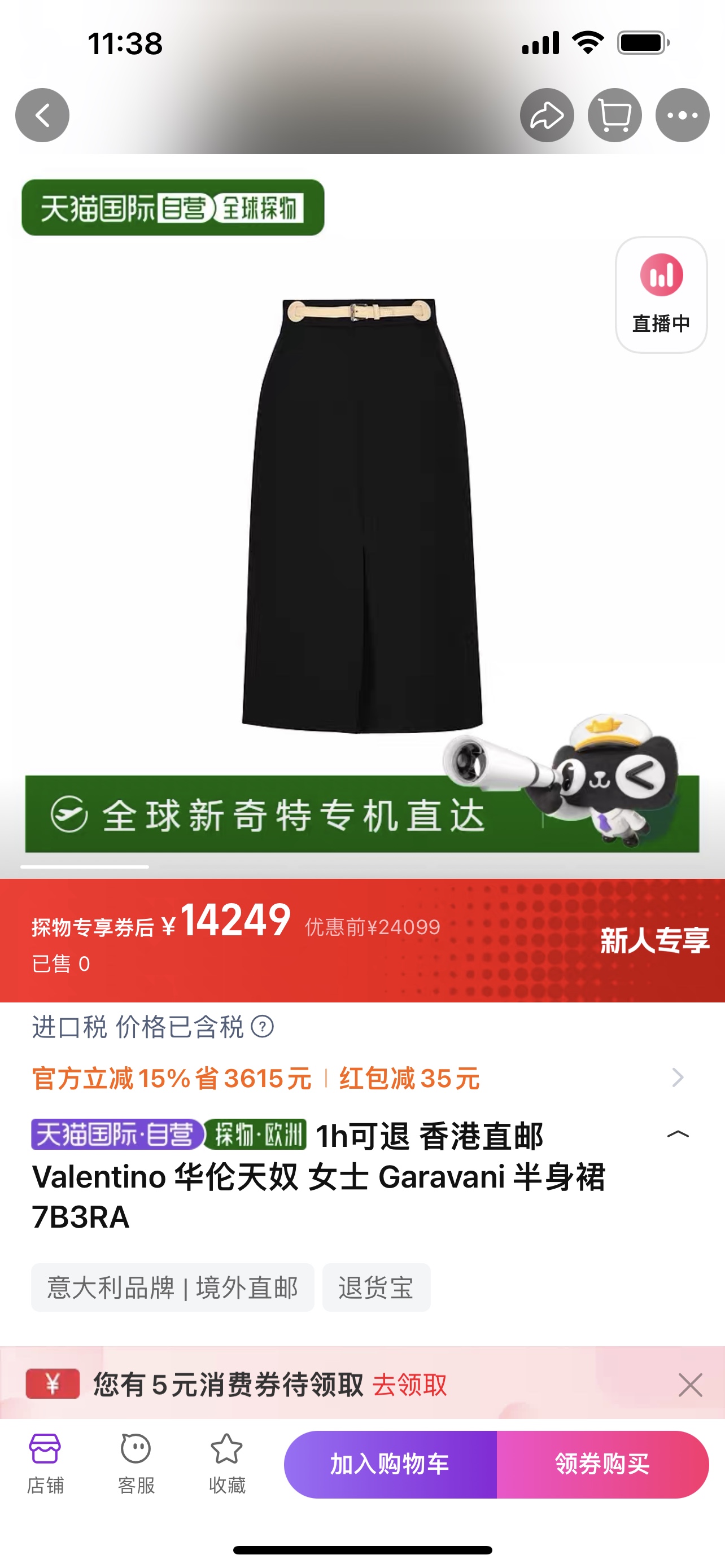Open the shopping cart icon
Viewport: 725px width, 1568px height.
pos(614,115)
